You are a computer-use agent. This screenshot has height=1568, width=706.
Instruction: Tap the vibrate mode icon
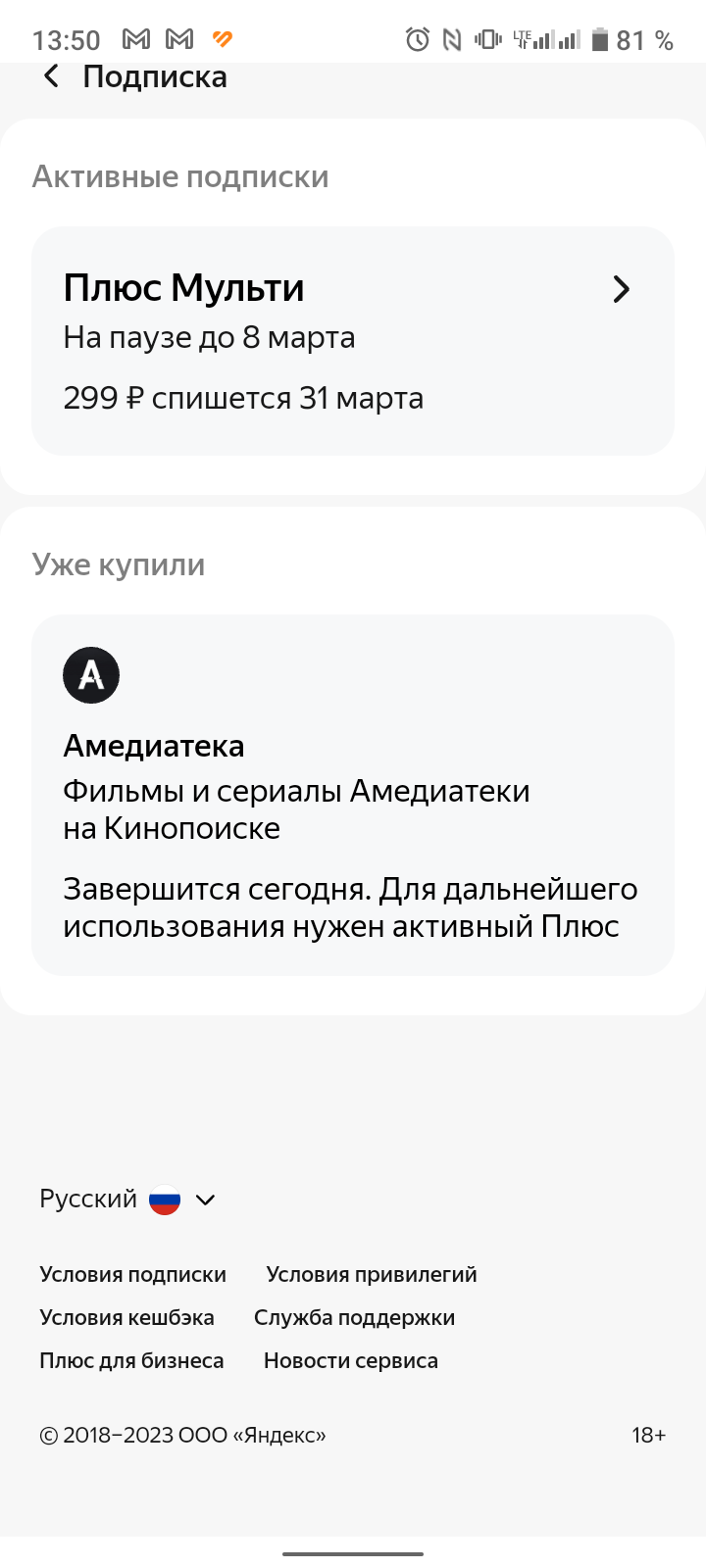pos(486,39)
